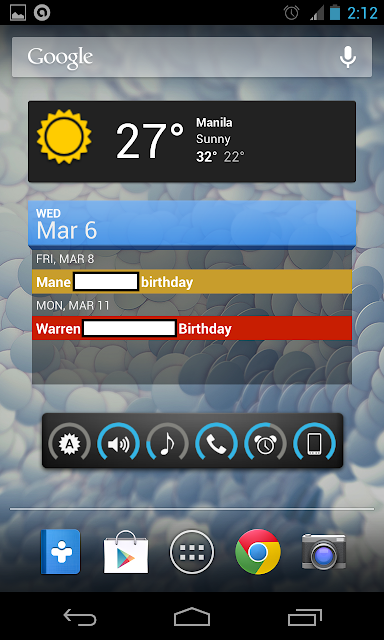
Task: Open the calendar from the Mar 6 header
Action: tap(192, 224)
